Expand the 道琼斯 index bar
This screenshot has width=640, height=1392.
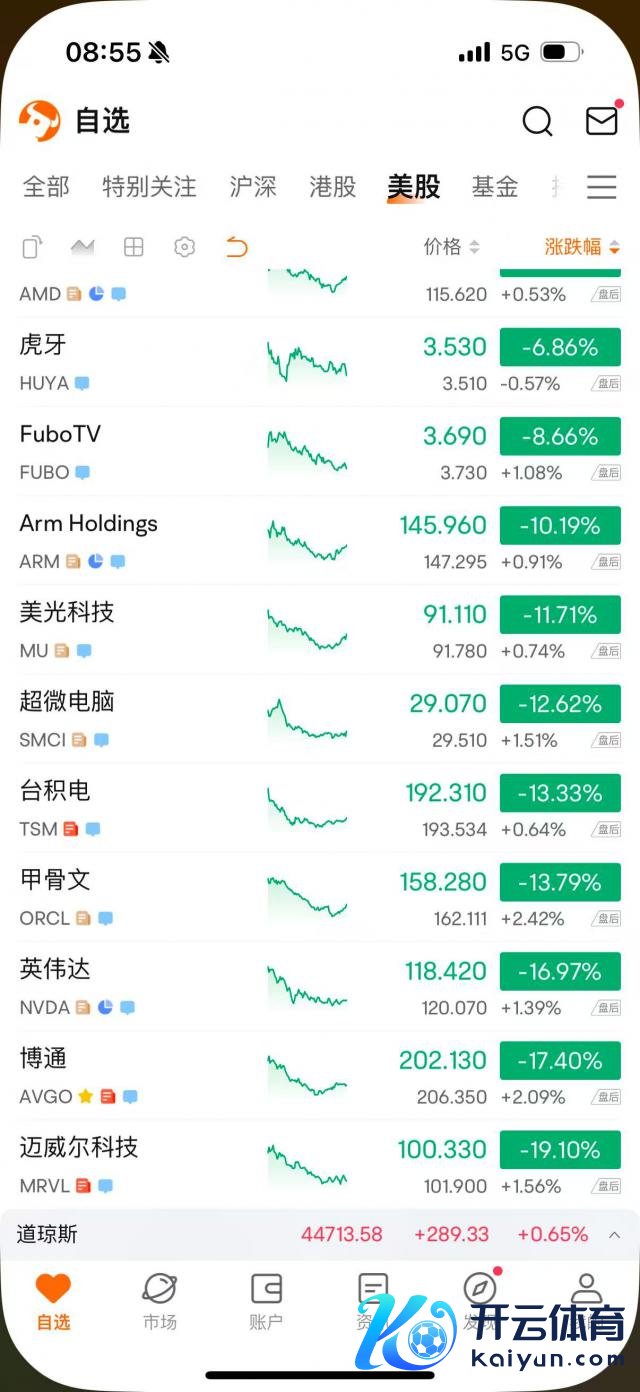tap(614, 1235)
